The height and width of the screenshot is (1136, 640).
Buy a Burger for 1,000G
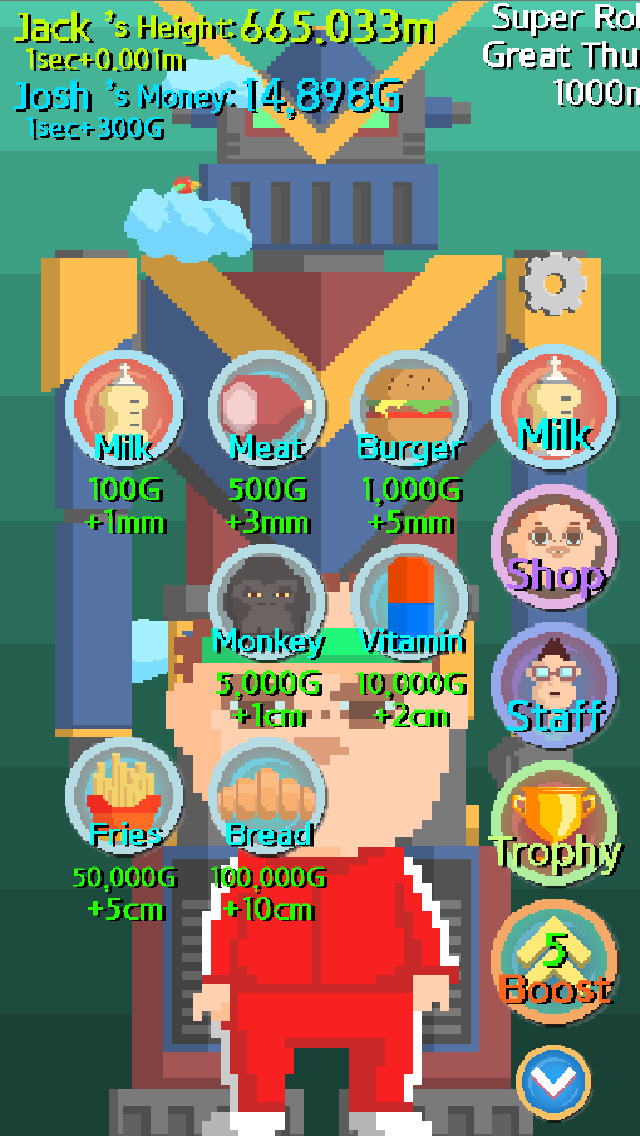click(x=410, y=411)
